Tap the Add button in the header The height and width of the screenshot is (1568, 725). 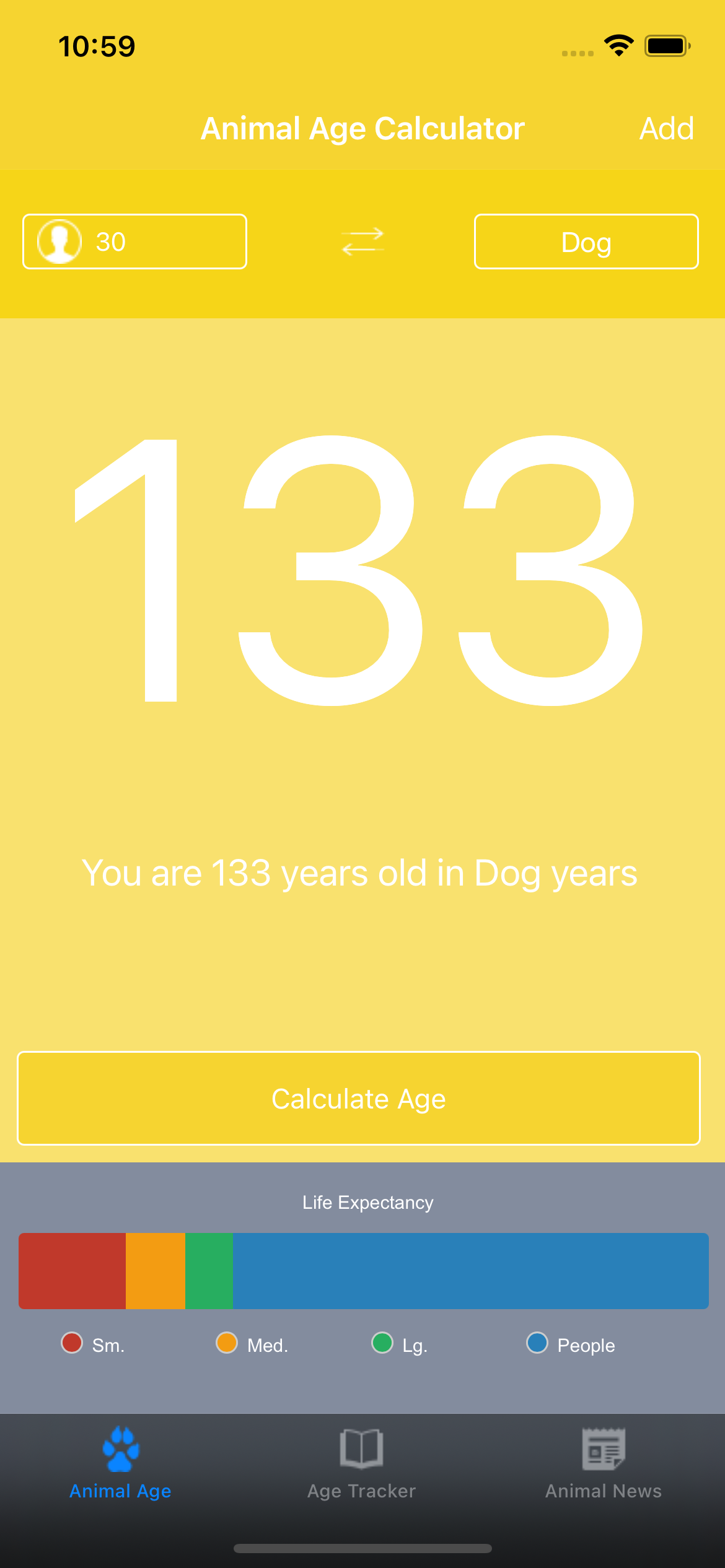[666, 129]
